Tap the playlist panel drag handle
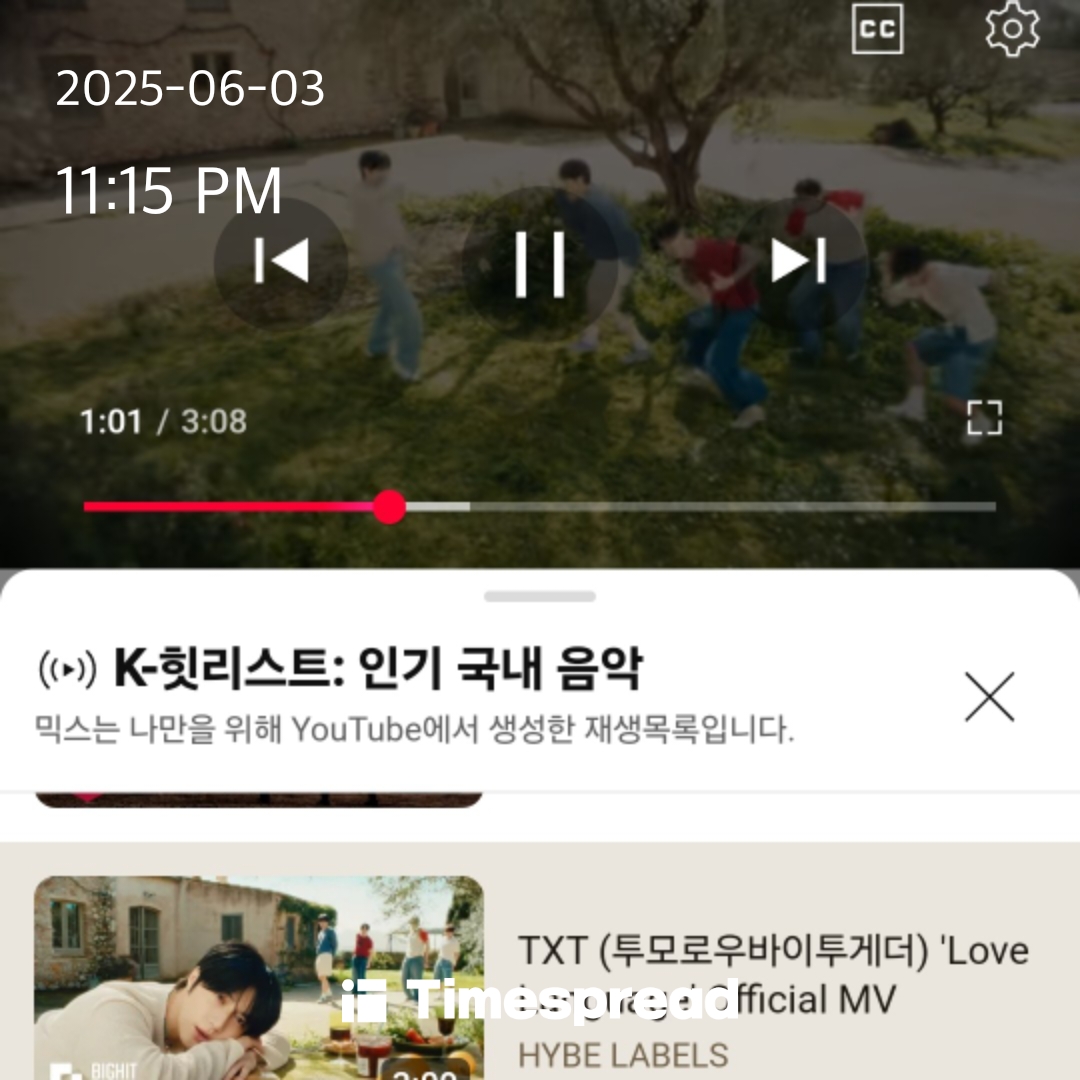 540,596
